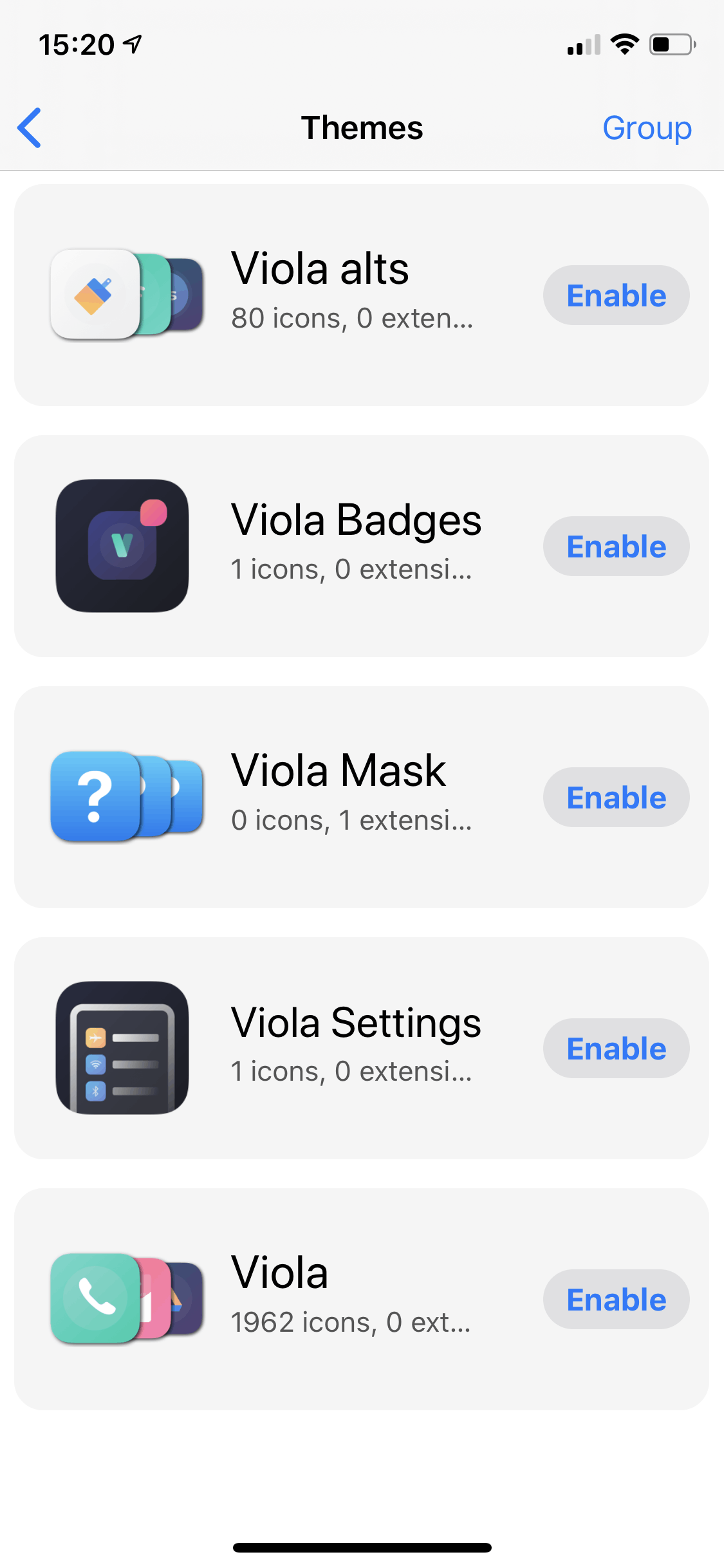
Task: Enable the Viola Mask theme
Action: click(616, 798)
